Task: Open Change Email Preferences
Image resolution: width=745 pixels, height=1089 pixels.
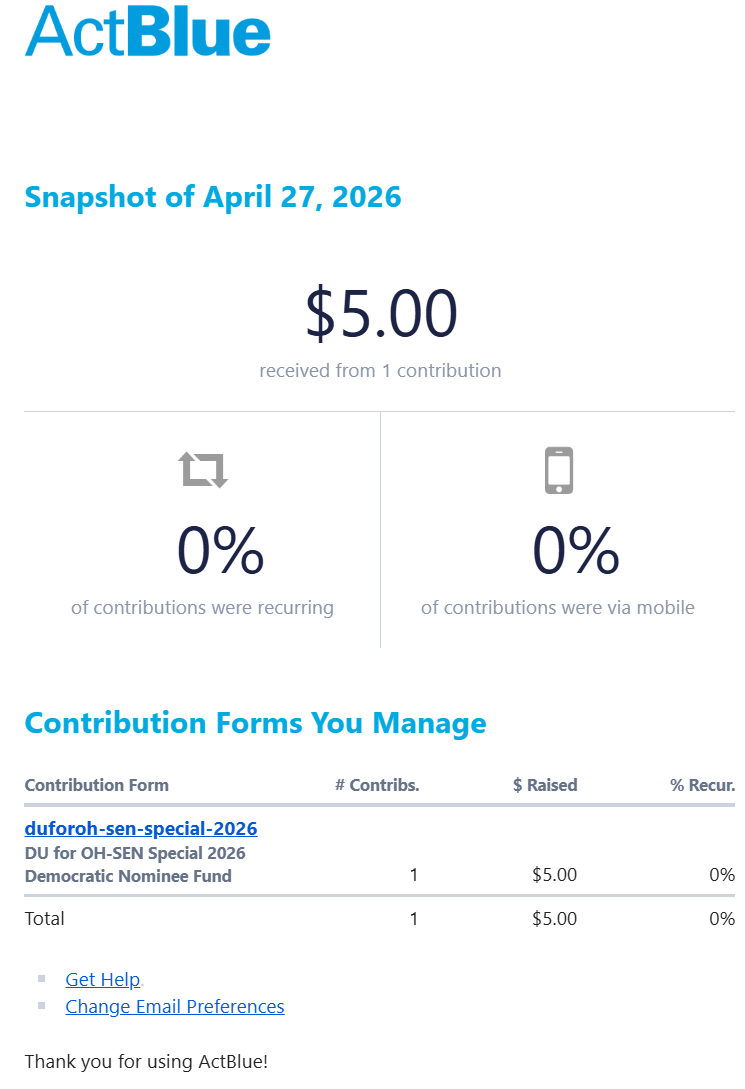Action: click(175, 1006)
